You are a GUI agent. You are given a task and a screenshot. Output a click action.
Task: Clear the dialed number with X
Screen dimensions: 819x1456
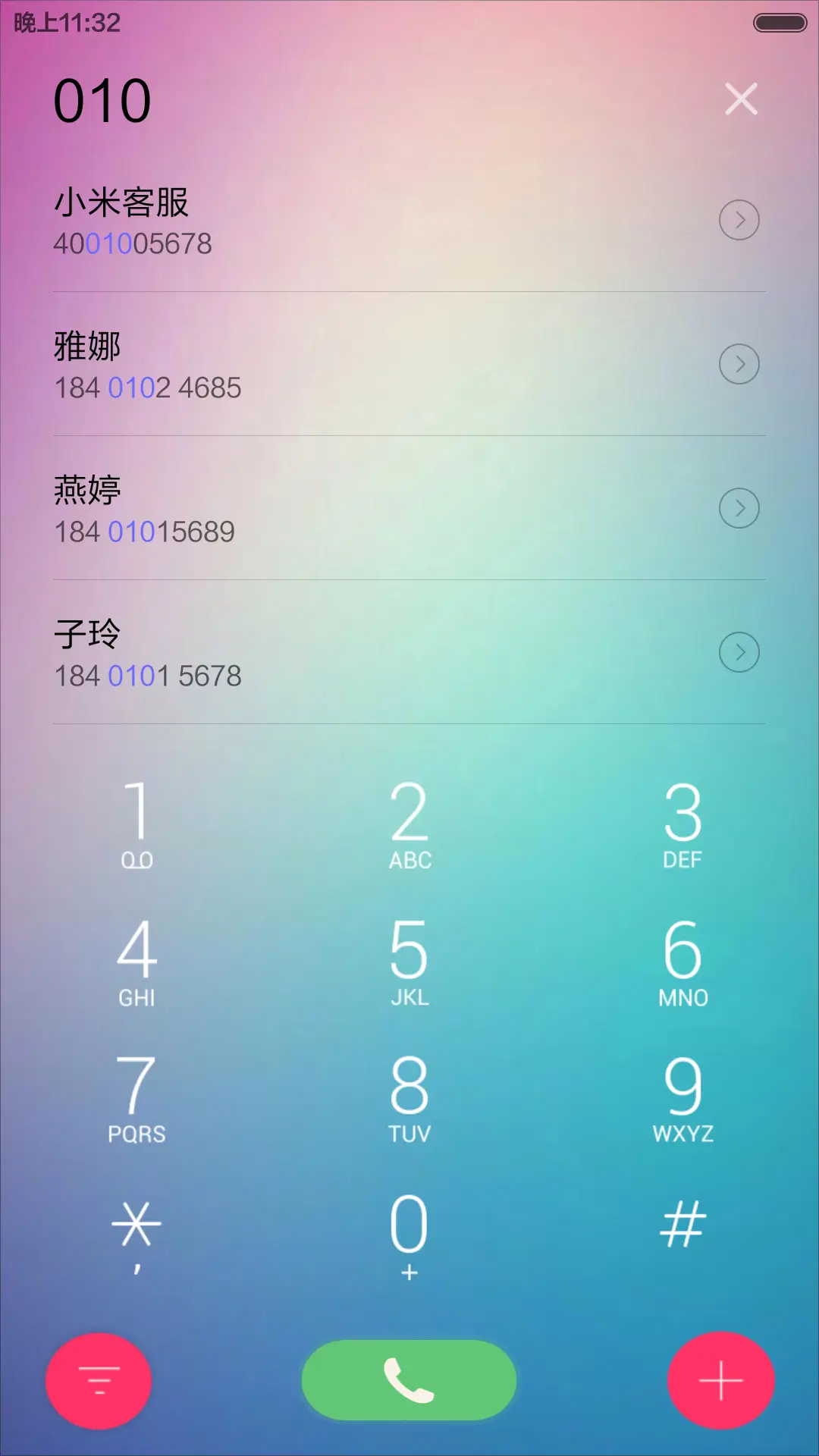(x=740, y=99)
